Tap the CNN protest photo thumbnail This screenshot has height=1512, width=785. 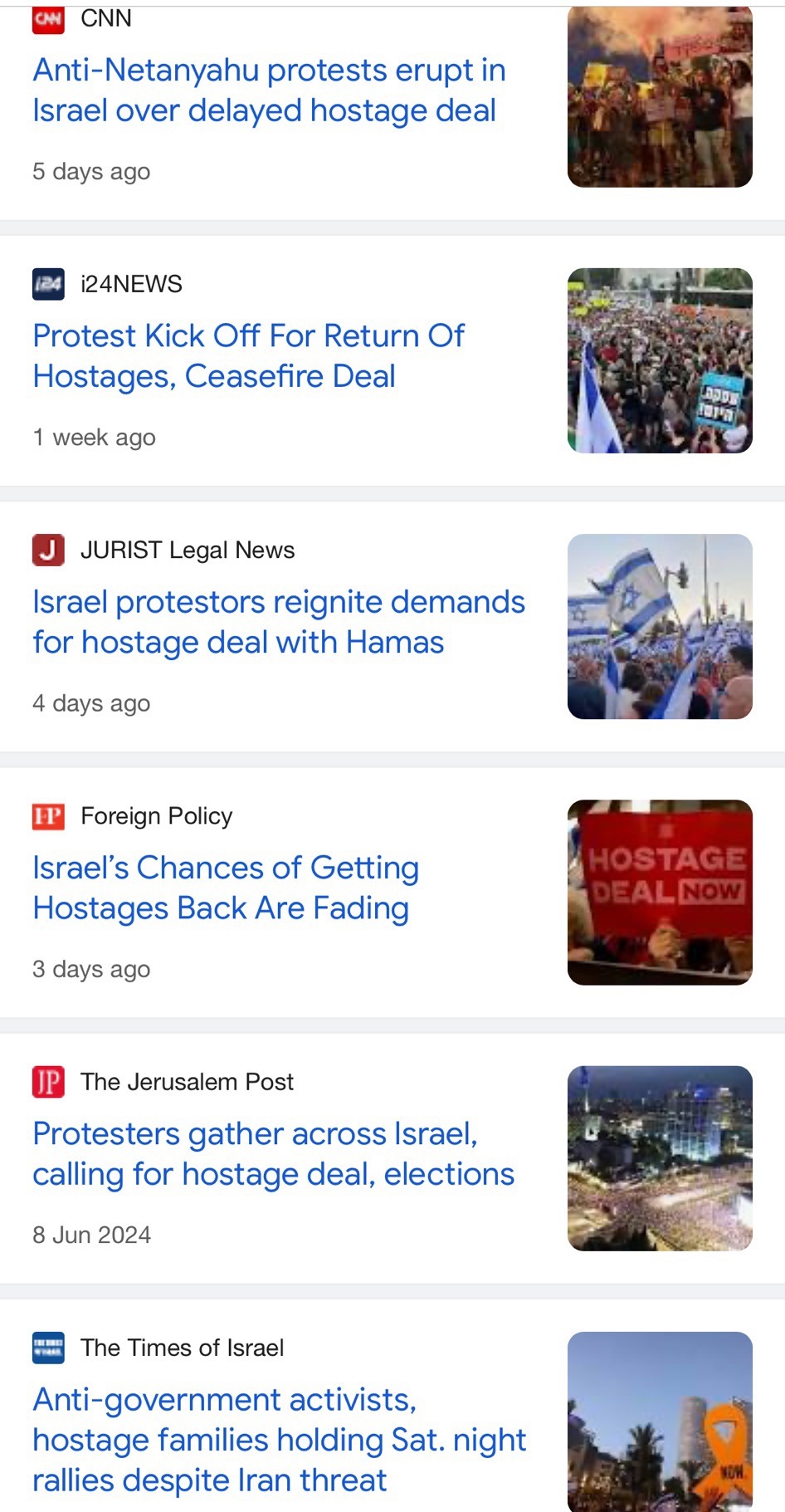click(x=660, y=96)
